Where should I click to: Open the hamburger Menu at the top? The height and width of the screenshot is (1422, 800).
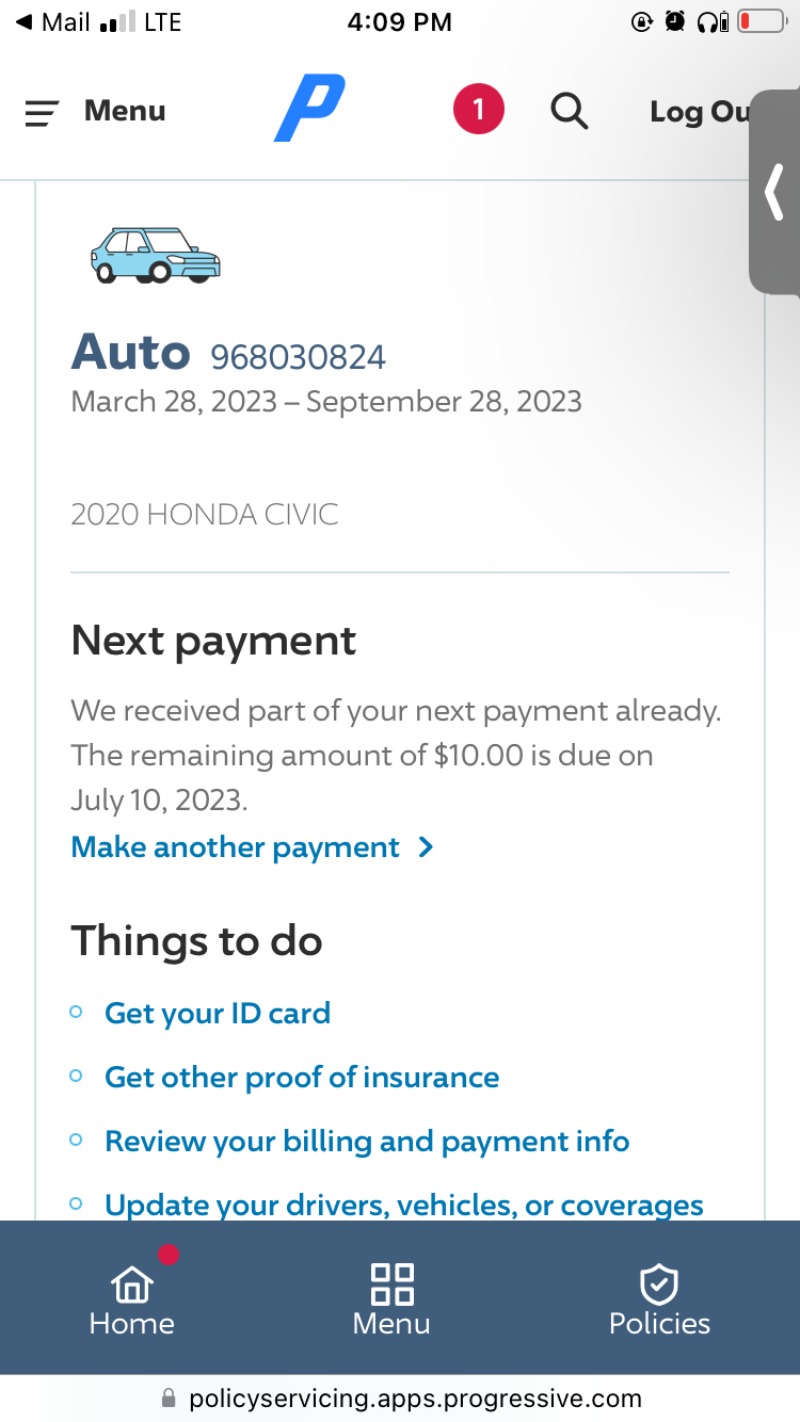tap(95, 111)
